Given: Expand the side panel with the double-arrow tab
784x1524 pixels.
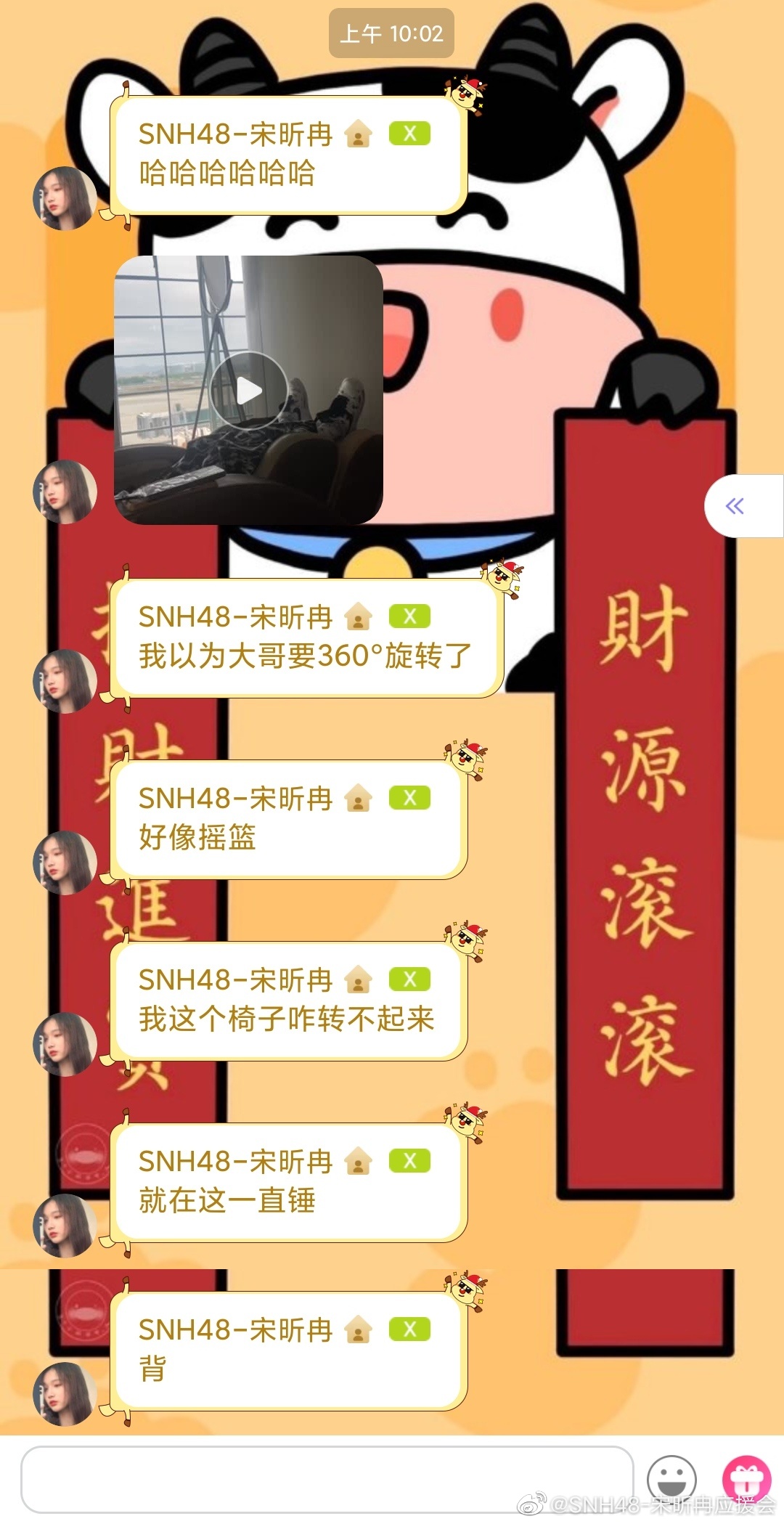Looking at the screenshot, I should (735, 506).
